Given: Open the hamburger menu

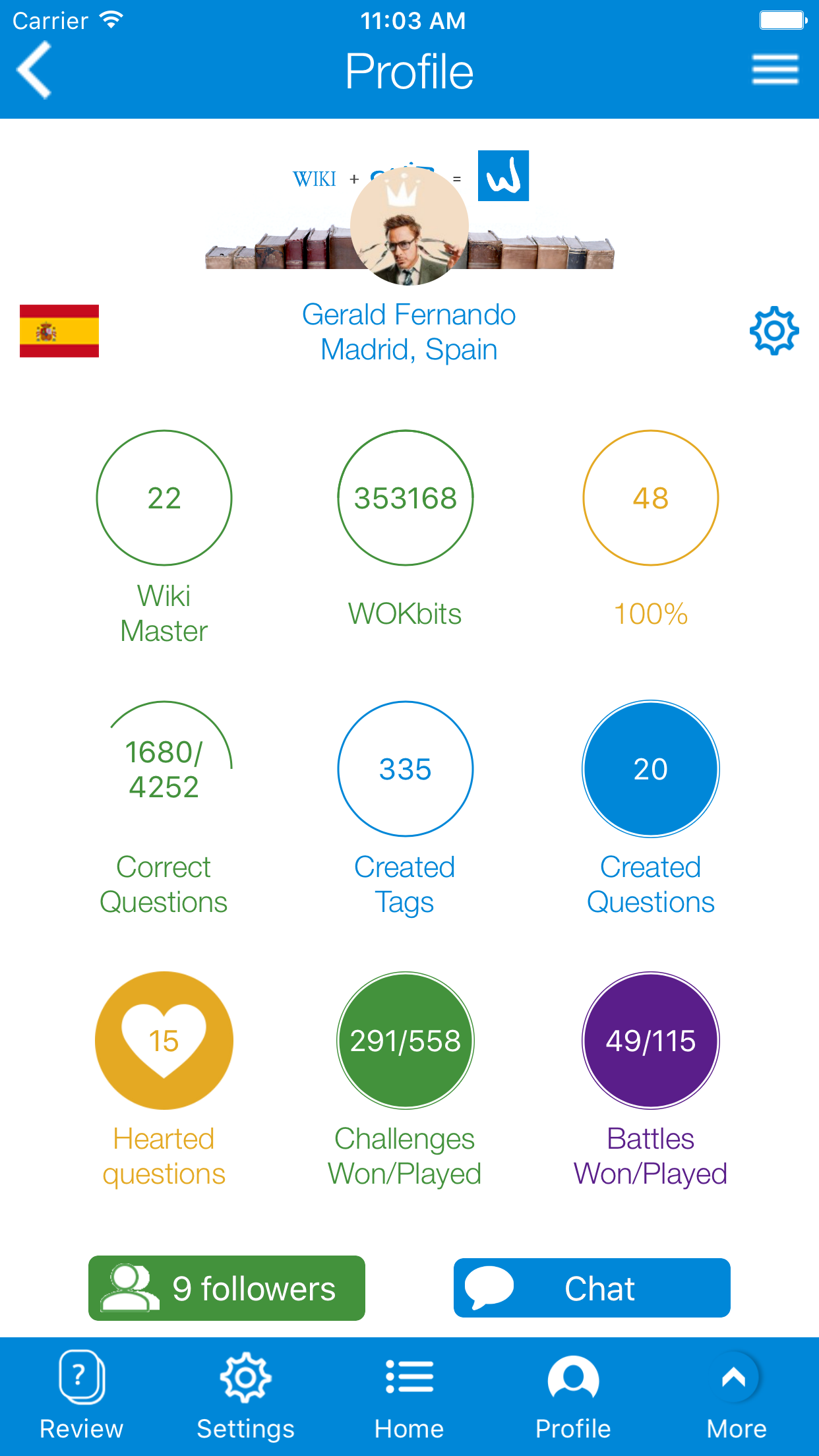Looking at the screenshot, I should pyautogui.click(x=775, y=70).
